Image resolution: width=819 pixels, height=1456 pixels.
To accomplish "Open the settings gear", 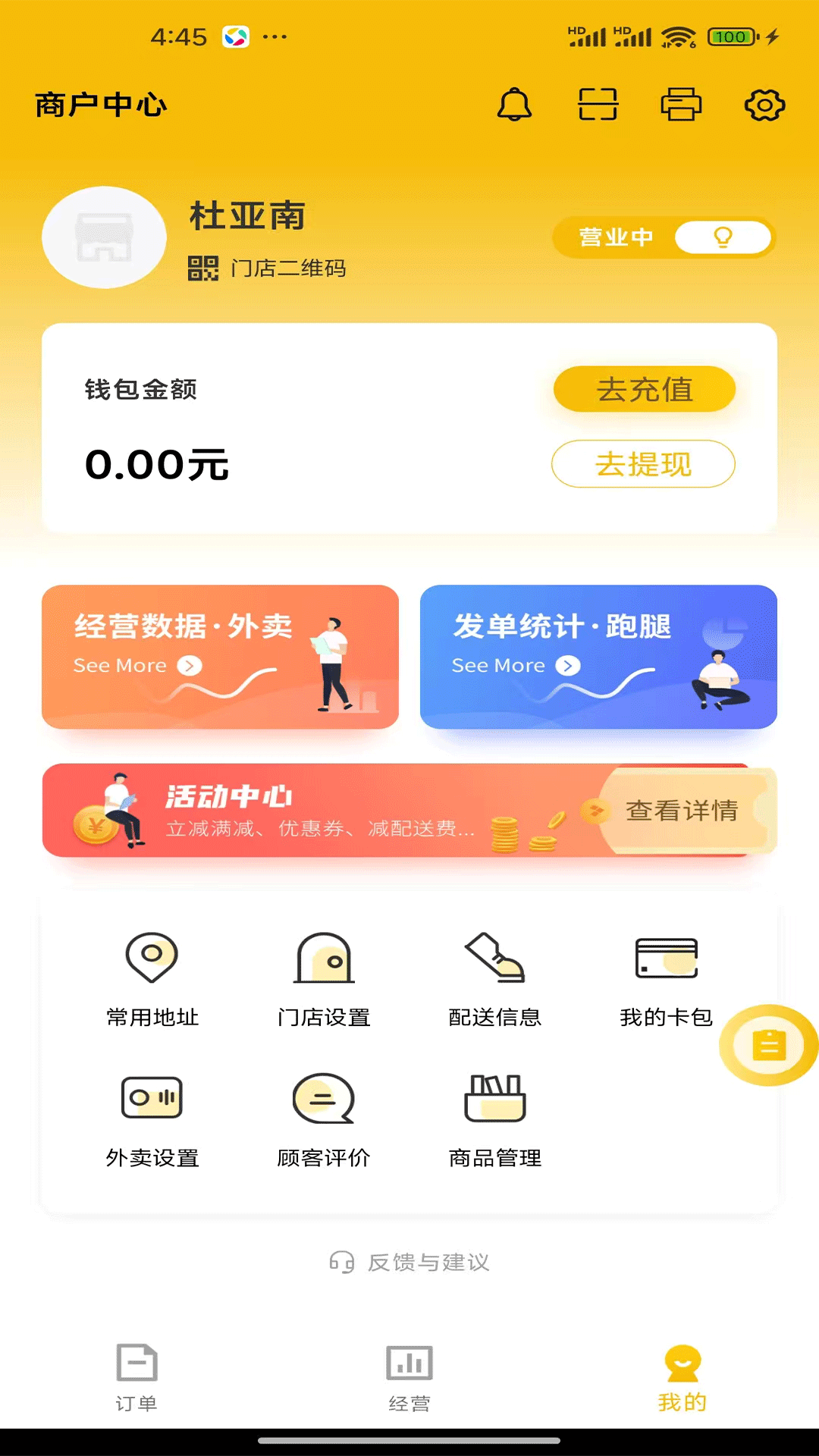I will (764, 106).
